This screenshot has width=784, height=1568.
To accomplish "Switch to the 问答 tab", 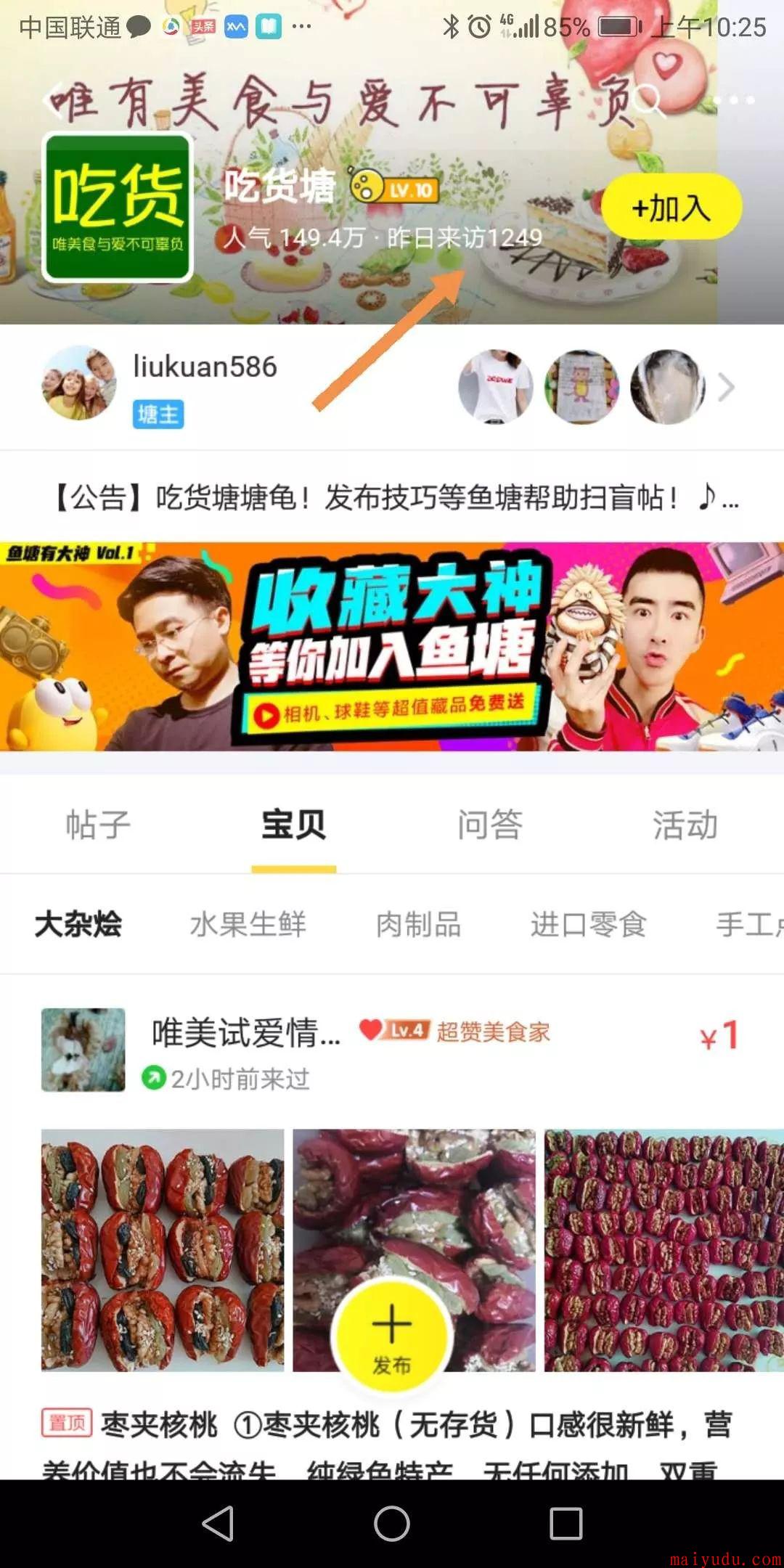I will point(490,825).
